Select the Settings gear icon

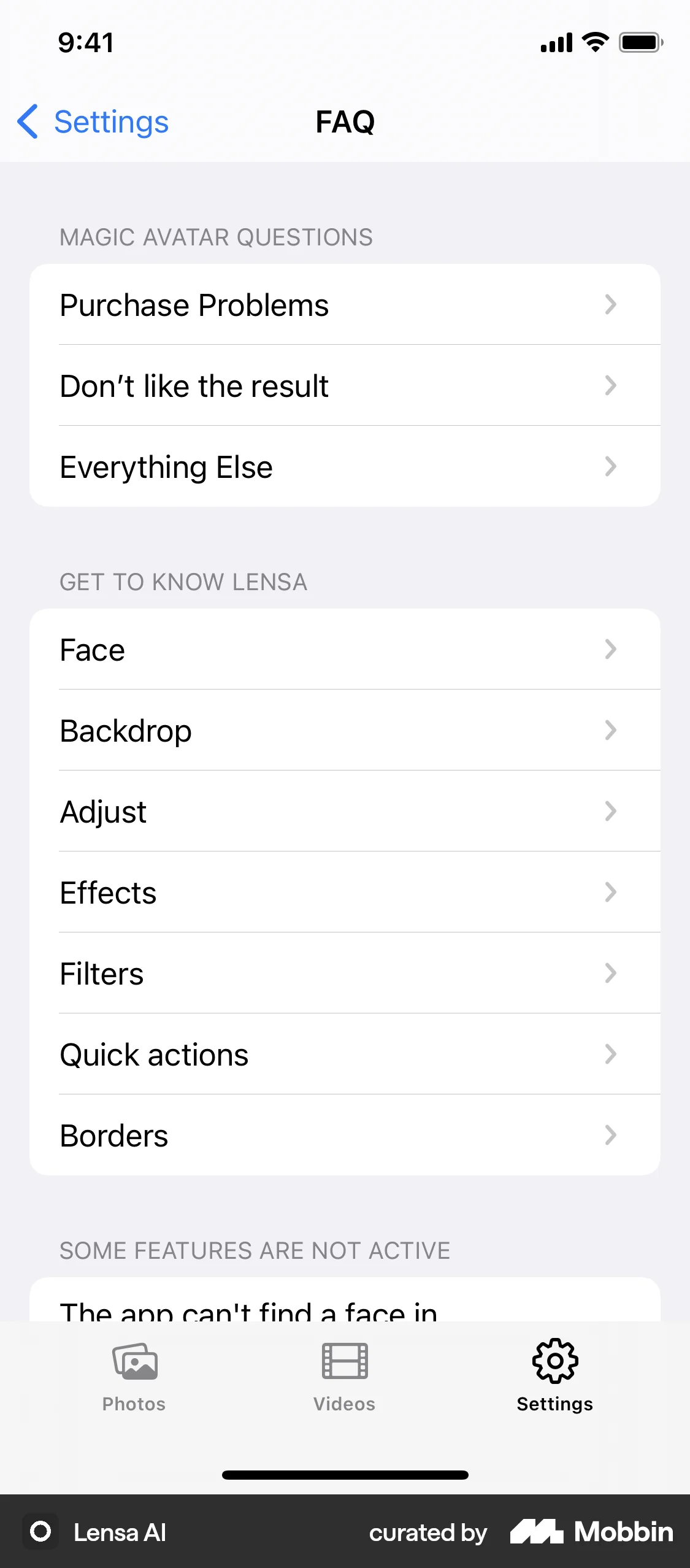554,1361
